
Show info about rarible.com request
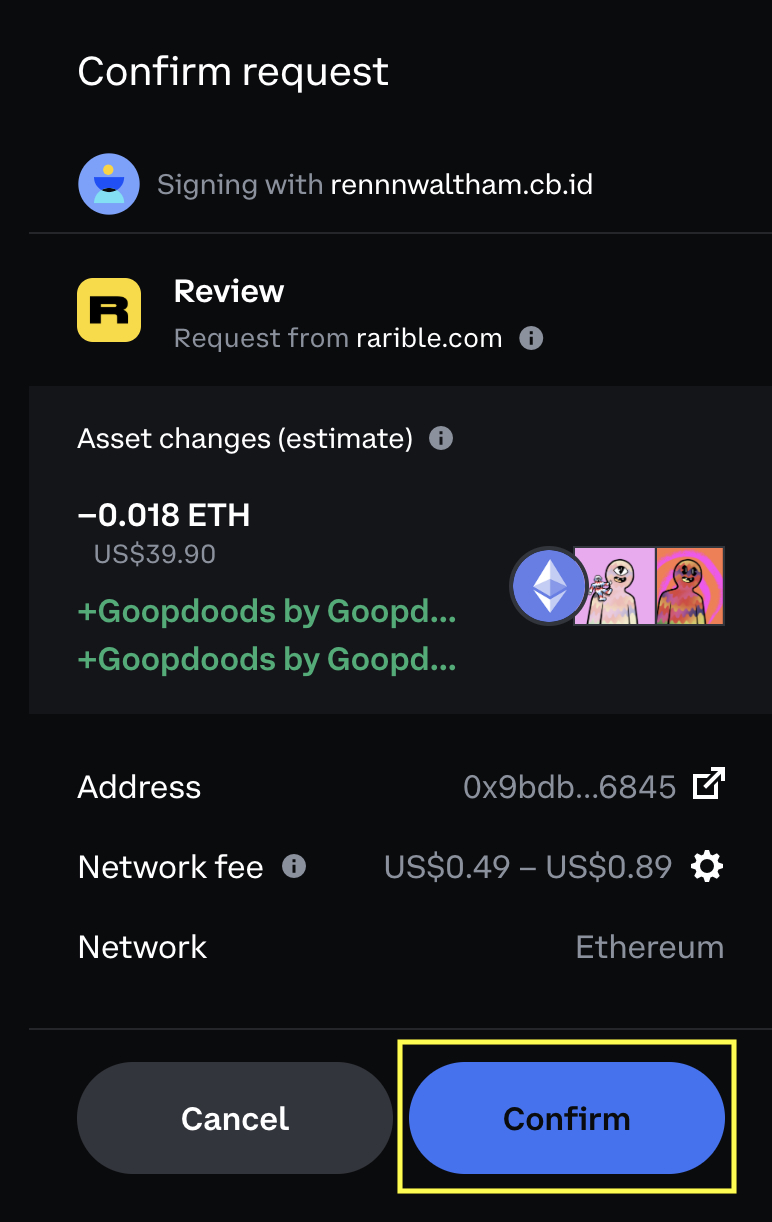pyautogui.click(x=531, y=339)
